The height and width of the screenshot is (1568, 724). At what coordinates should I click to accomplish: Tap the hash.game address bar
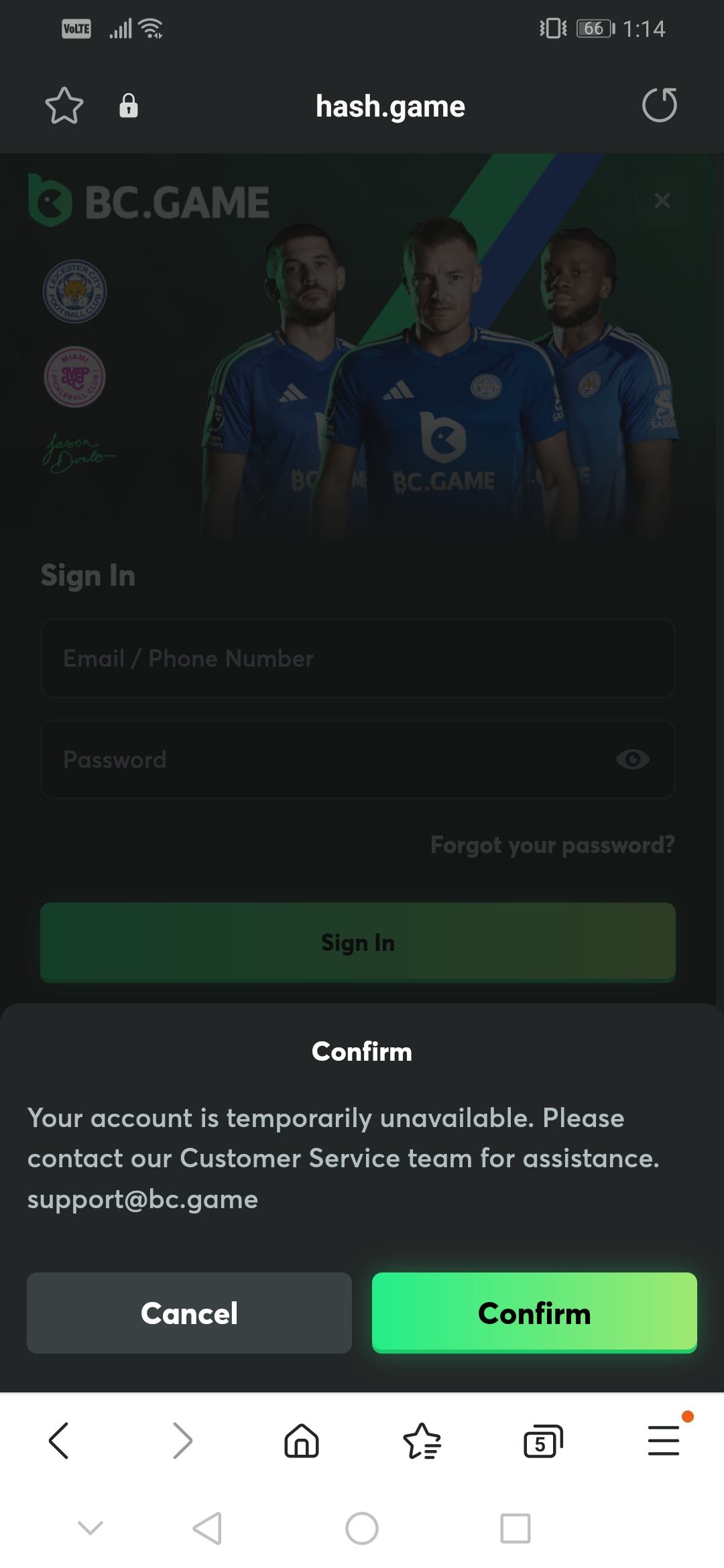390,106
